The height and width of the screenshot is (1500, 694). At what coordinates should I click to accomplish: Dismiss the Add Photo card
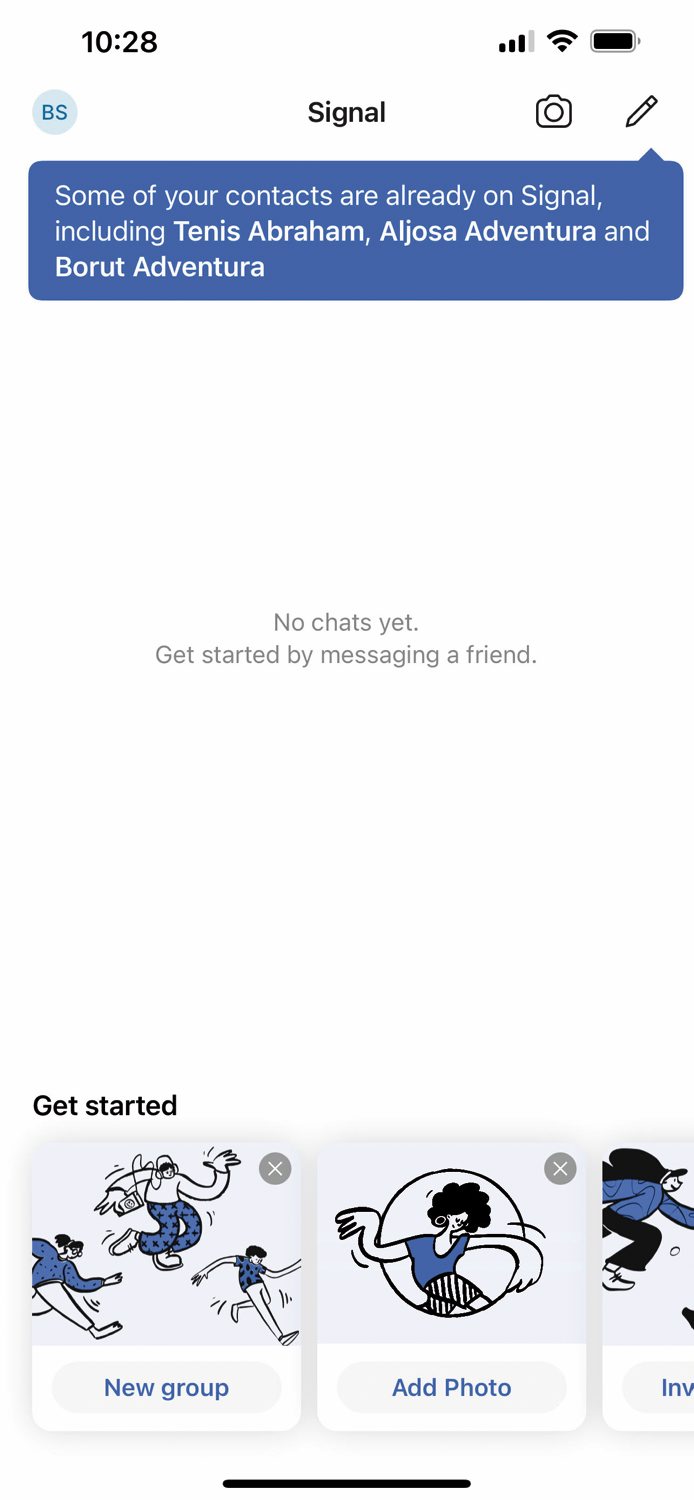coord(560,1168)
